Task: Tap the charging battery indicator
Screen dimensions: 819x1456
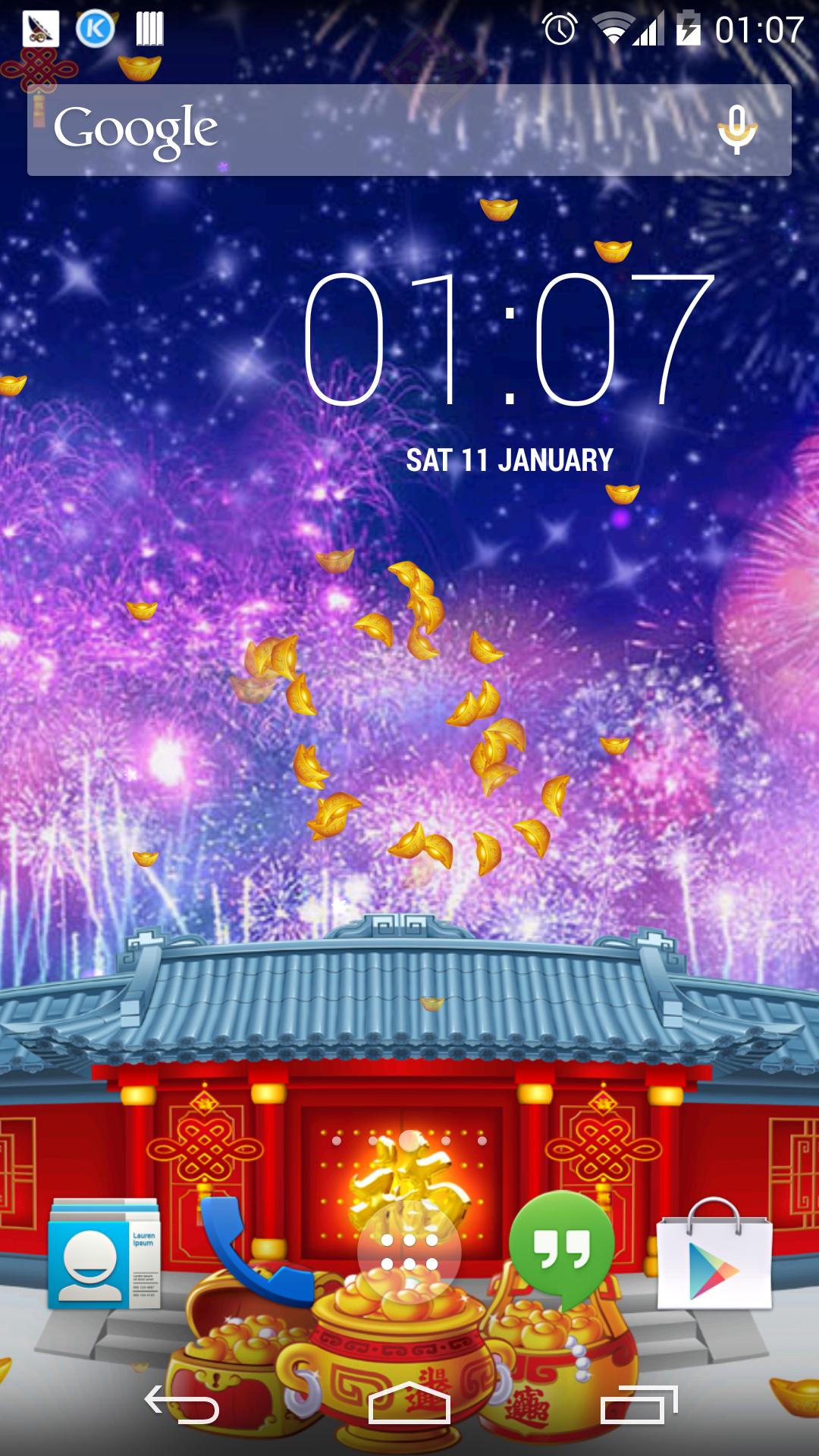Action: (x=689, y=29)
